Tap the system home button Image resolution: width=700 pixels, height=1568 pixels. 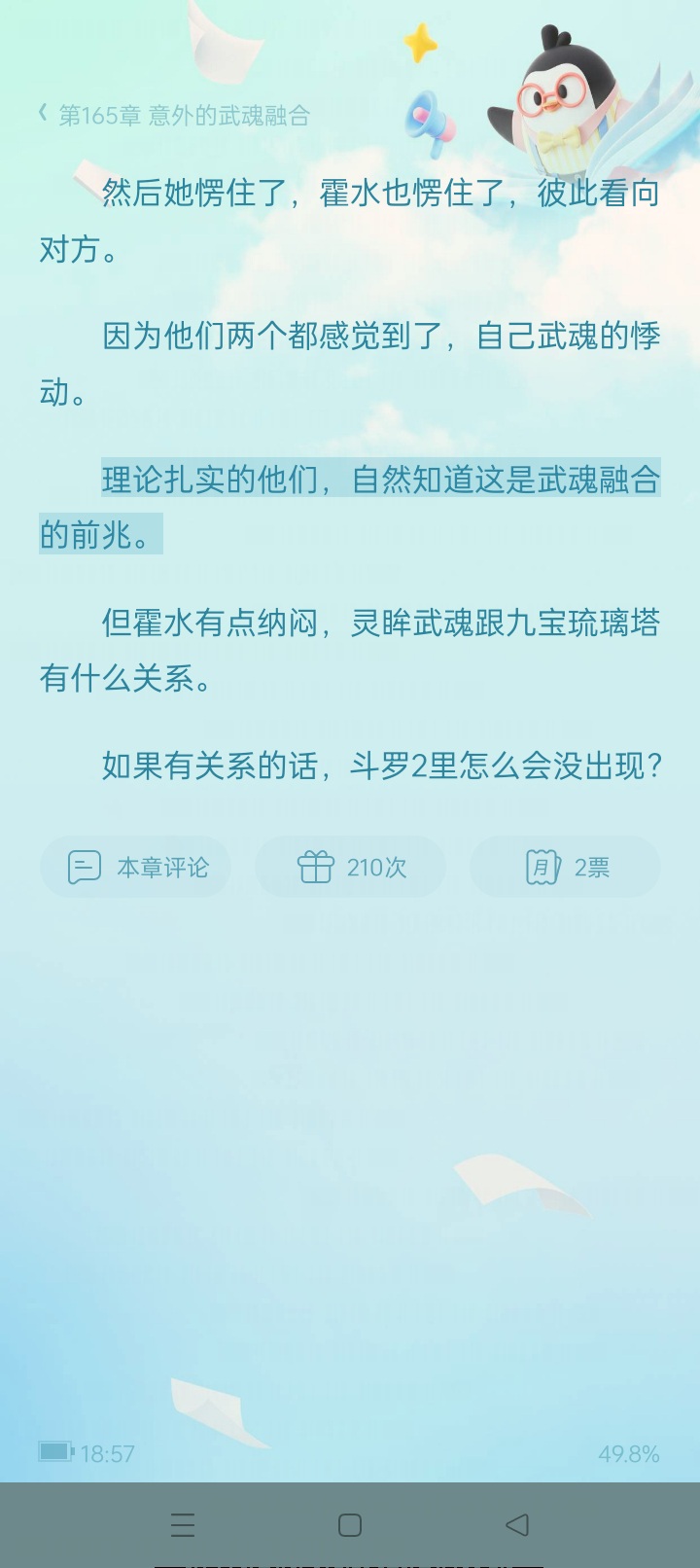click(350, 1524)
